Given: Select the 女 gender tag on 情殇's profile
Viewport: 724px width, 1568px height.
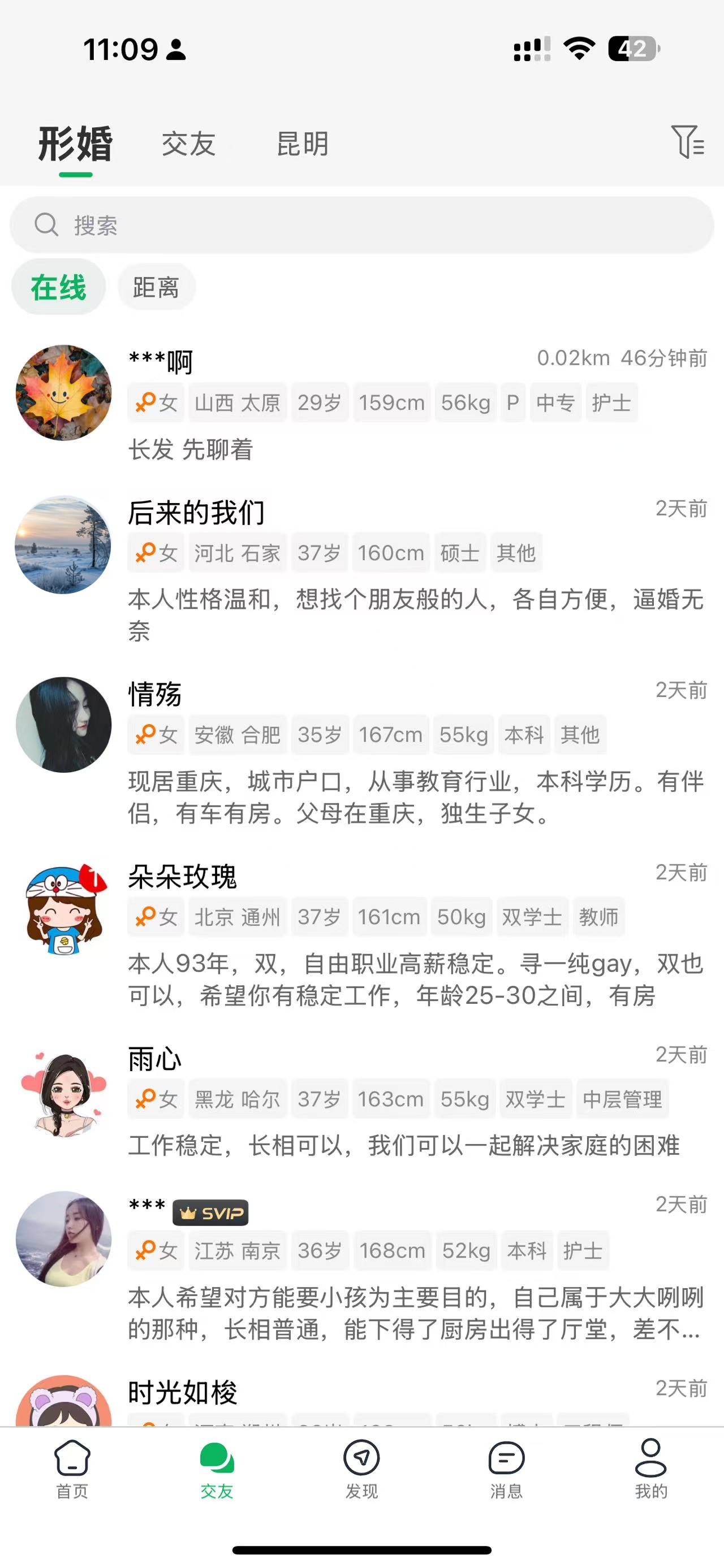Looking at the screenshot, I should [156, 735].
